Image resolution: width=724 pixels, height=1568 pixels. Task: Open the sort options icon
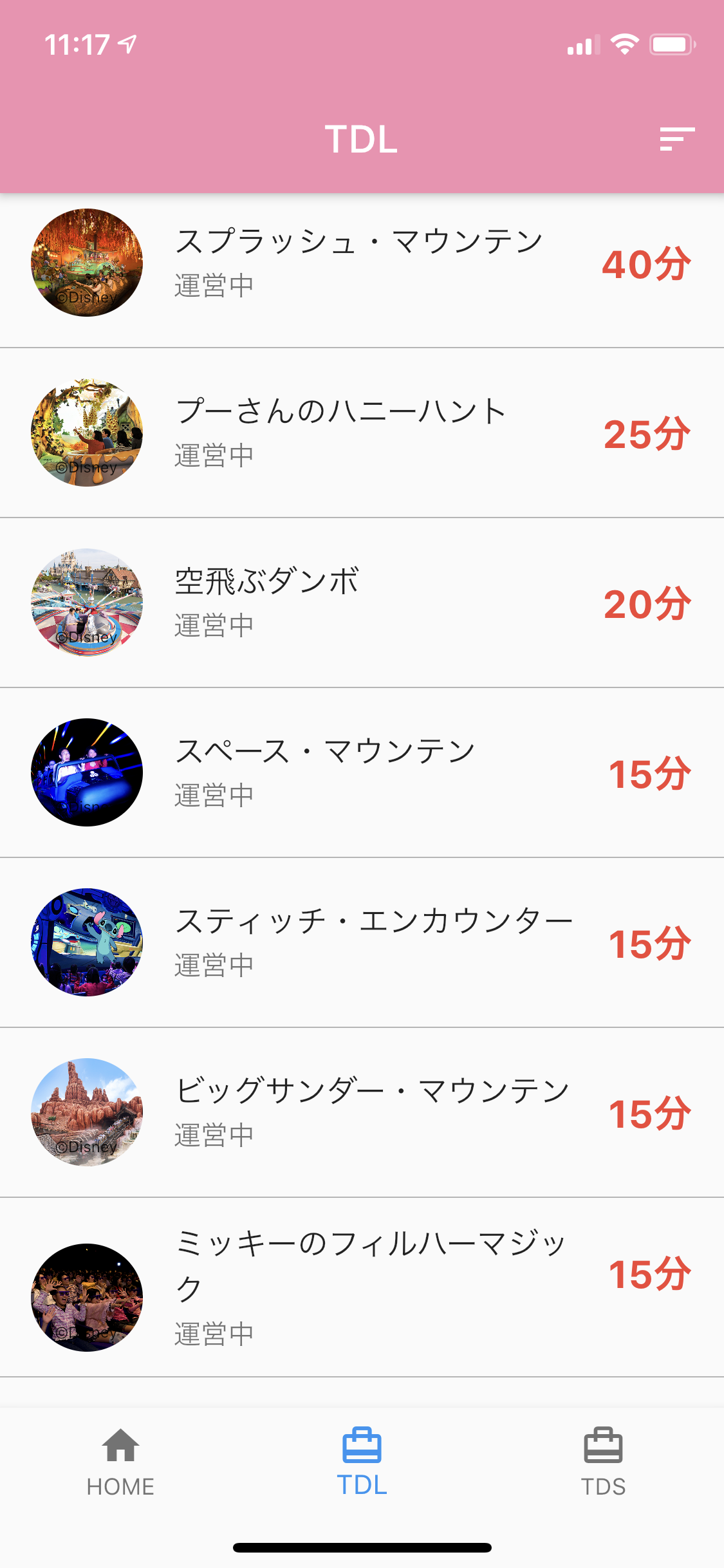pyautogui.click(x=677, y=138)
